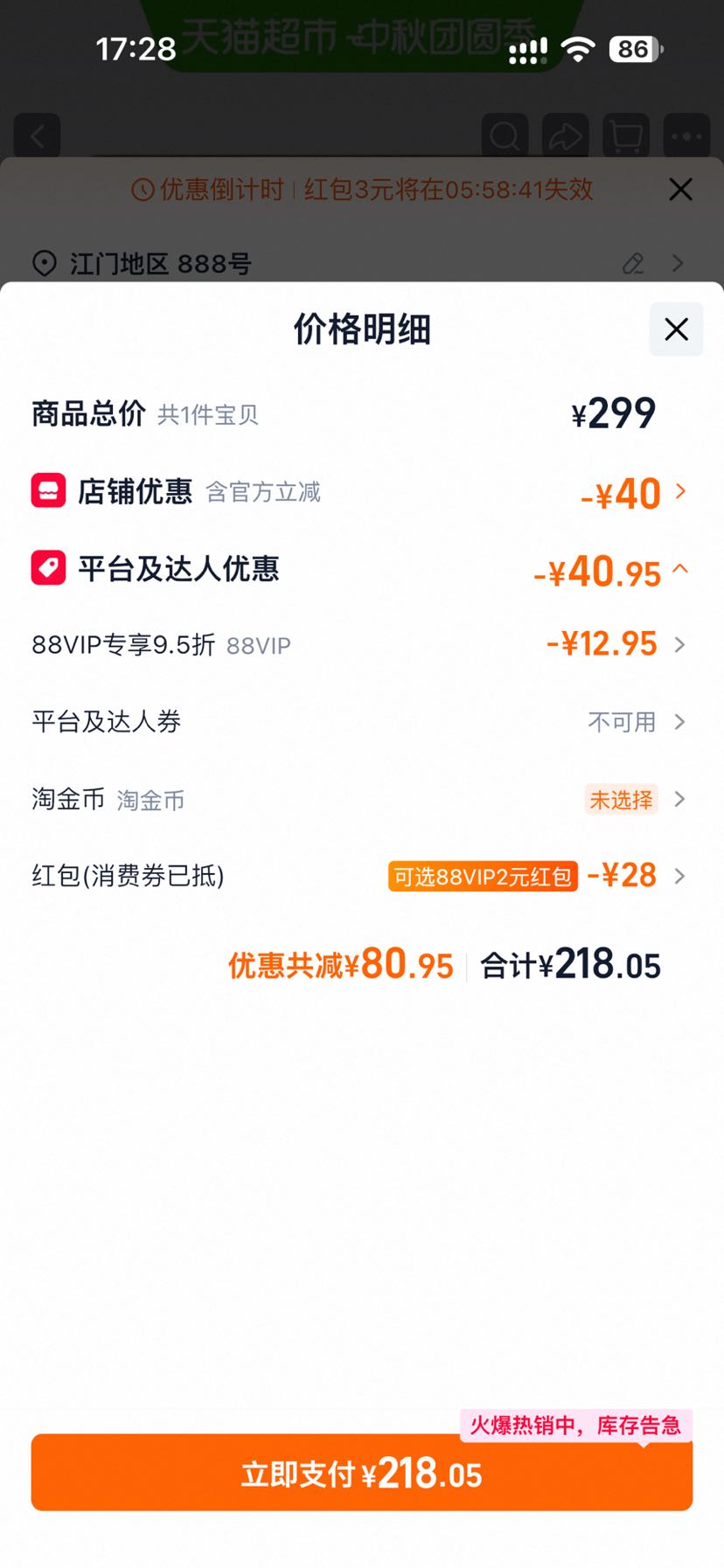
Task: Select 淘金币 deduction option
Action: pyautogui.click(x=360, y=799)
